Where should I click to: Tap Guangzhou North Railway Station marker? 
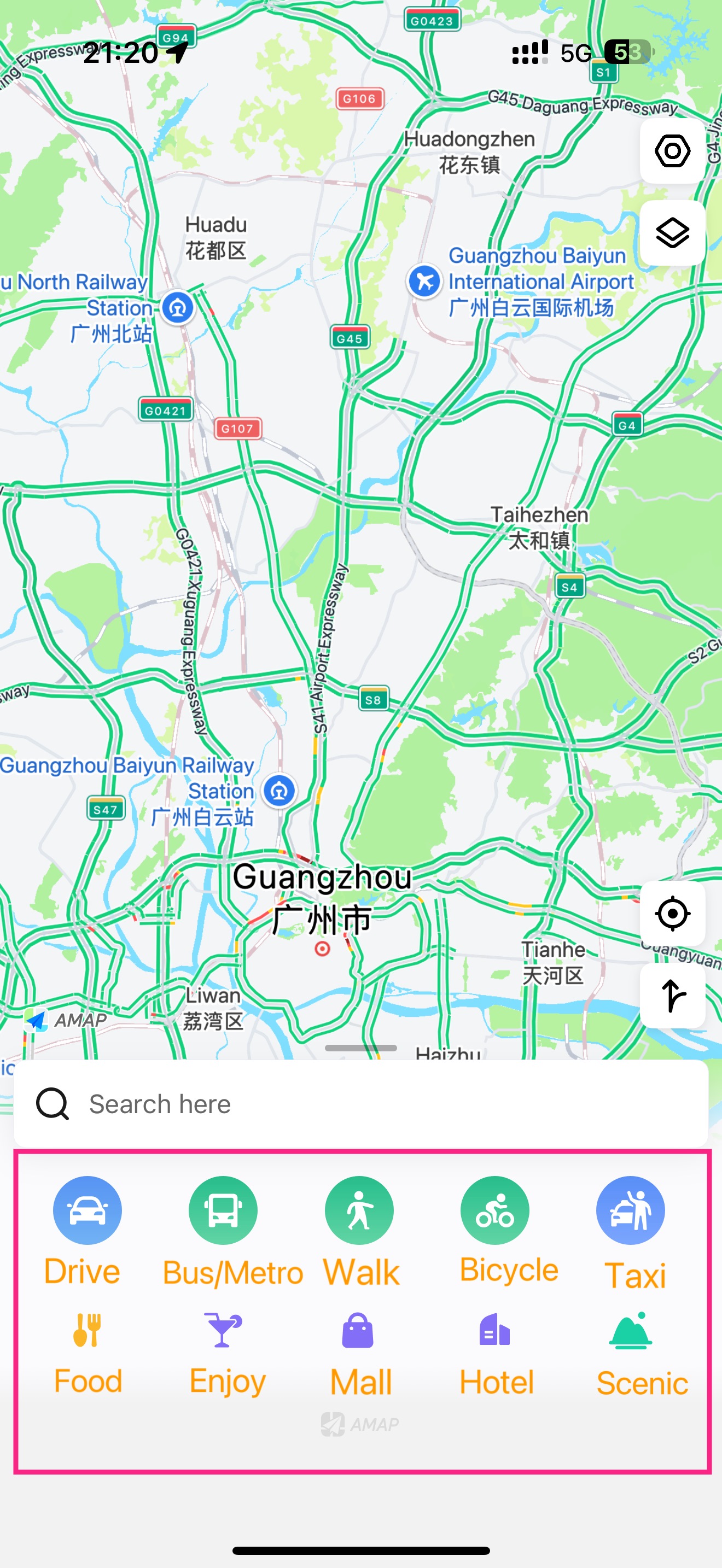pyautogui.click(x=178, y=308)
